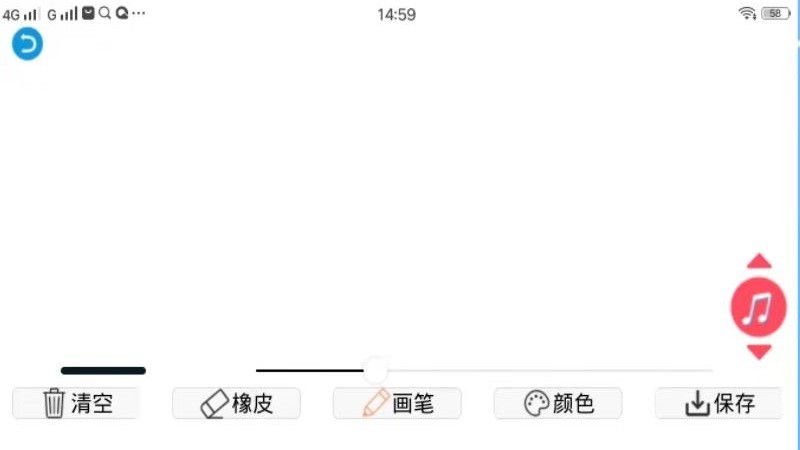Tap the red down arrow below music
800x450 pixels.
[x=759, y=352]
